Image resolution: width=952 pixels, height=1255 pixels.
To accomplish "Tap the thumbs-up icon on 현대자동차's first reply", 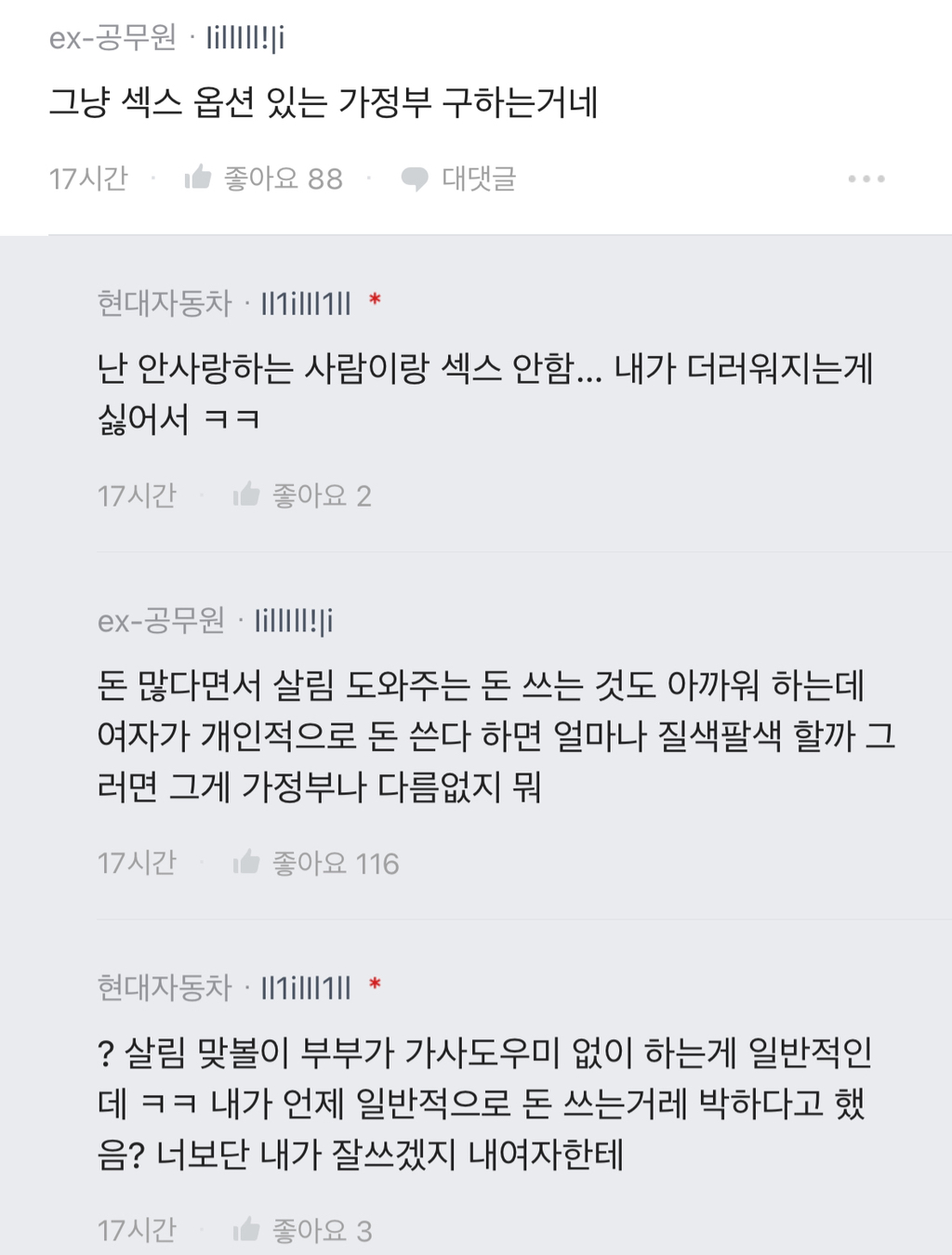I will (244, 495).
